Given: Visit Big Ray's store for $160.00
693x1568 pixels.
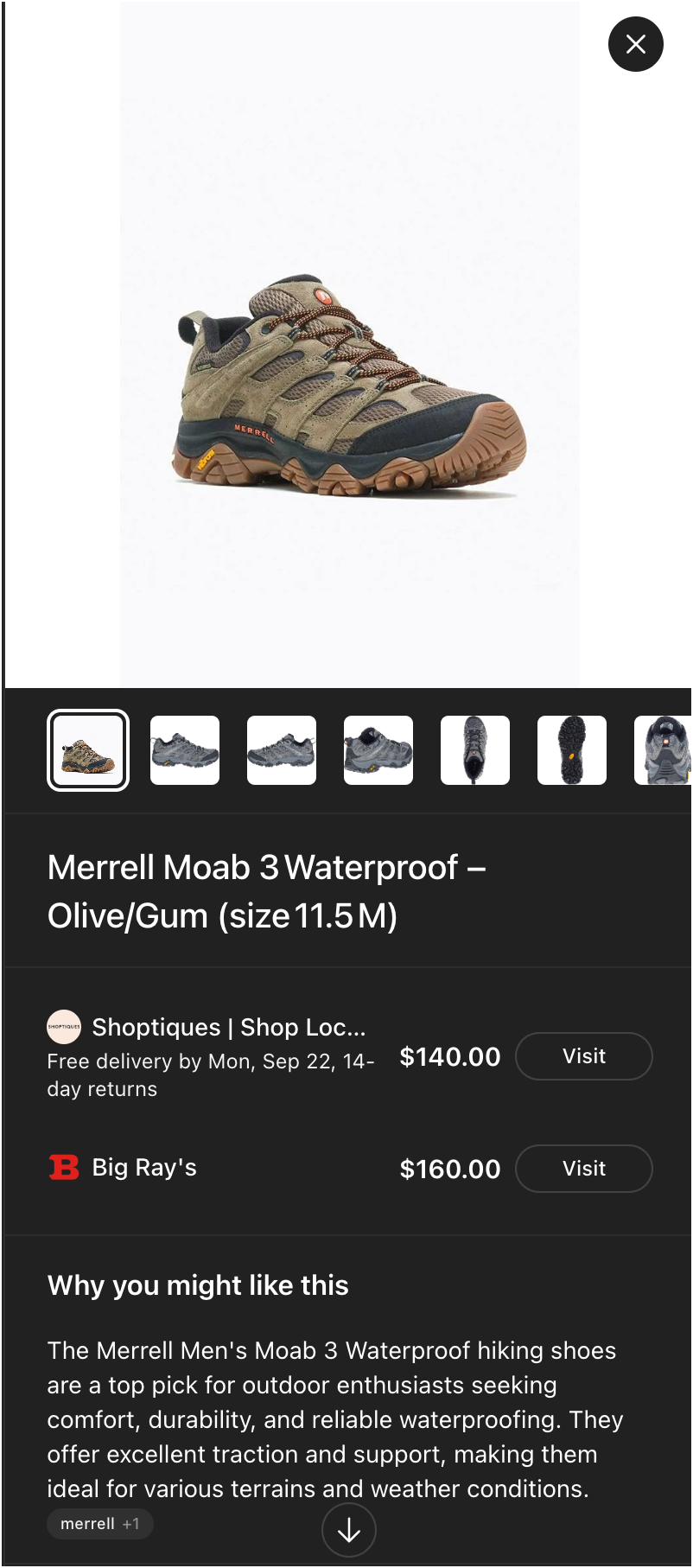Looking at the screenshot, I should [583, 1169].
